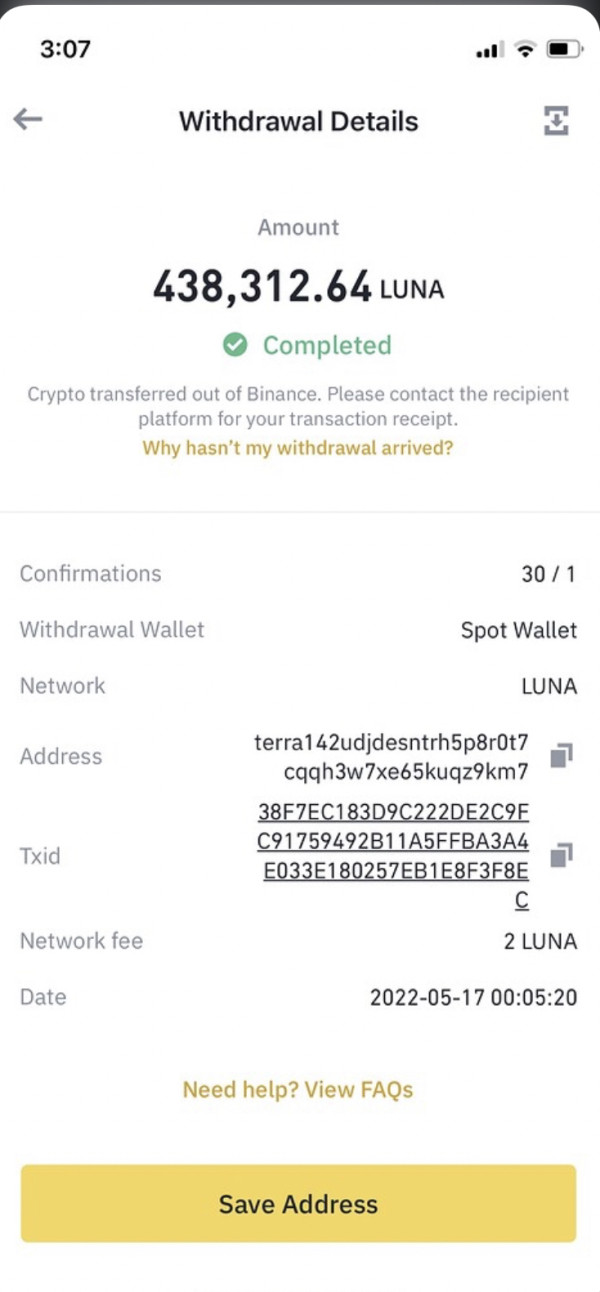This screenshot has width=600, height=1292.
Task: Open Need help? View FAQs link
Action: pos(298,1089)
